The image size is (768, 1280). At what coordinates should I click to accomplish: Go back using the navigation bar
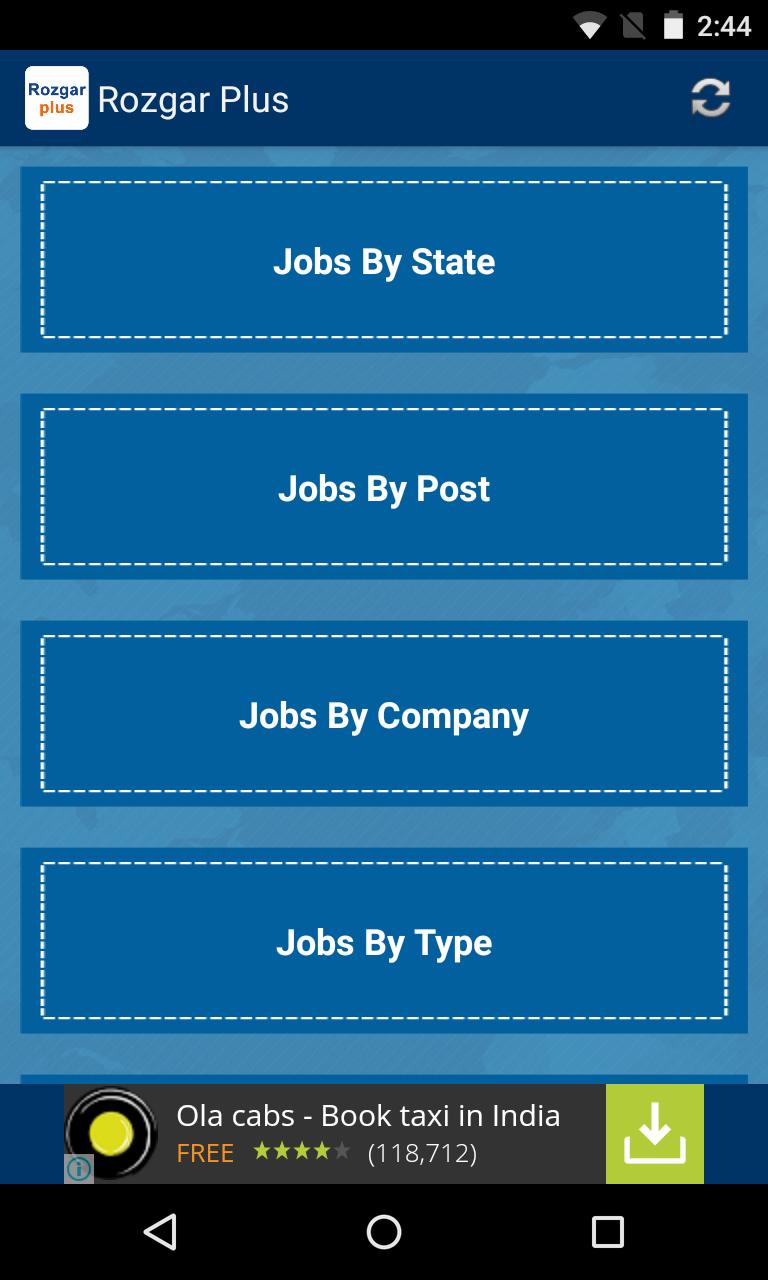[x=160, y=1232]
